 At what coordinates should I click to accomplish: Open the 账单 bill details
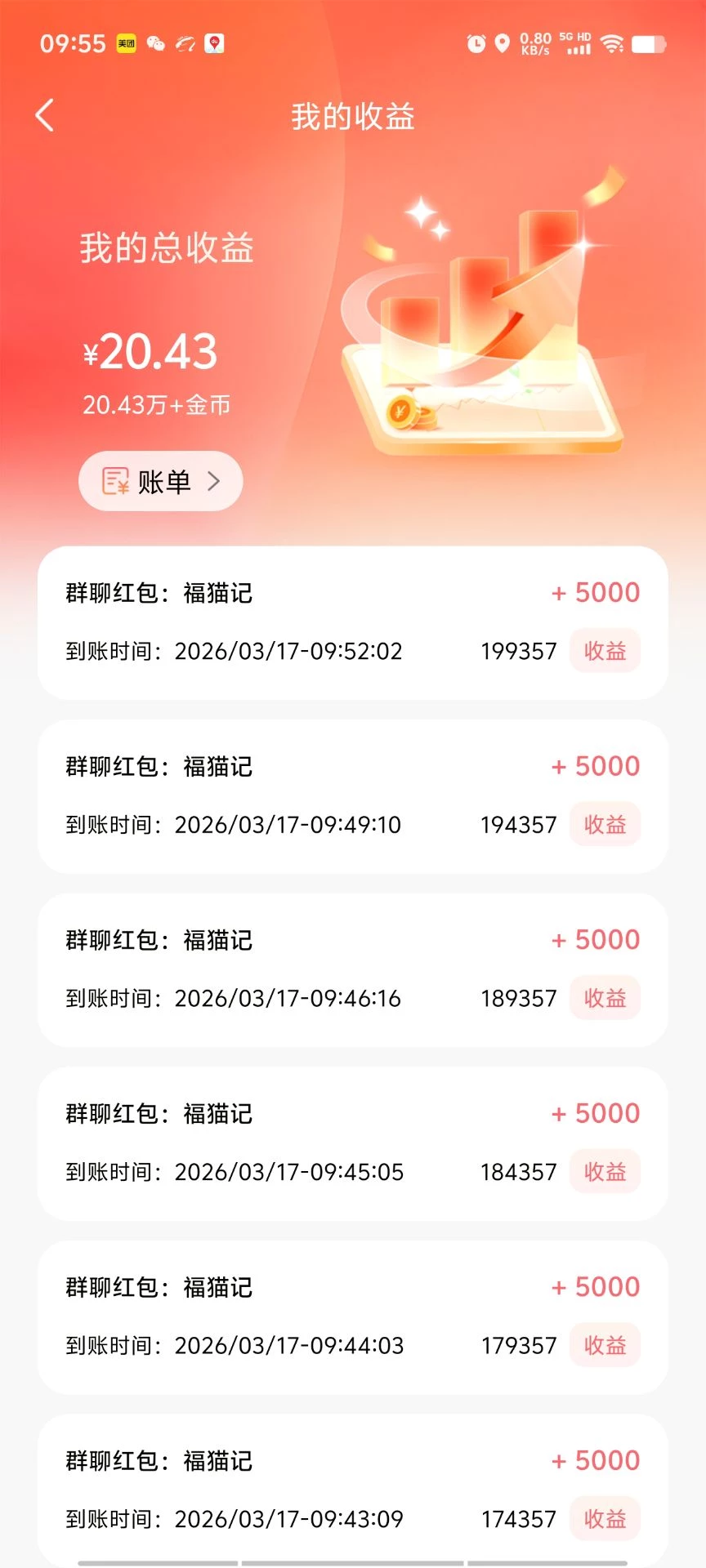(161, 481)
